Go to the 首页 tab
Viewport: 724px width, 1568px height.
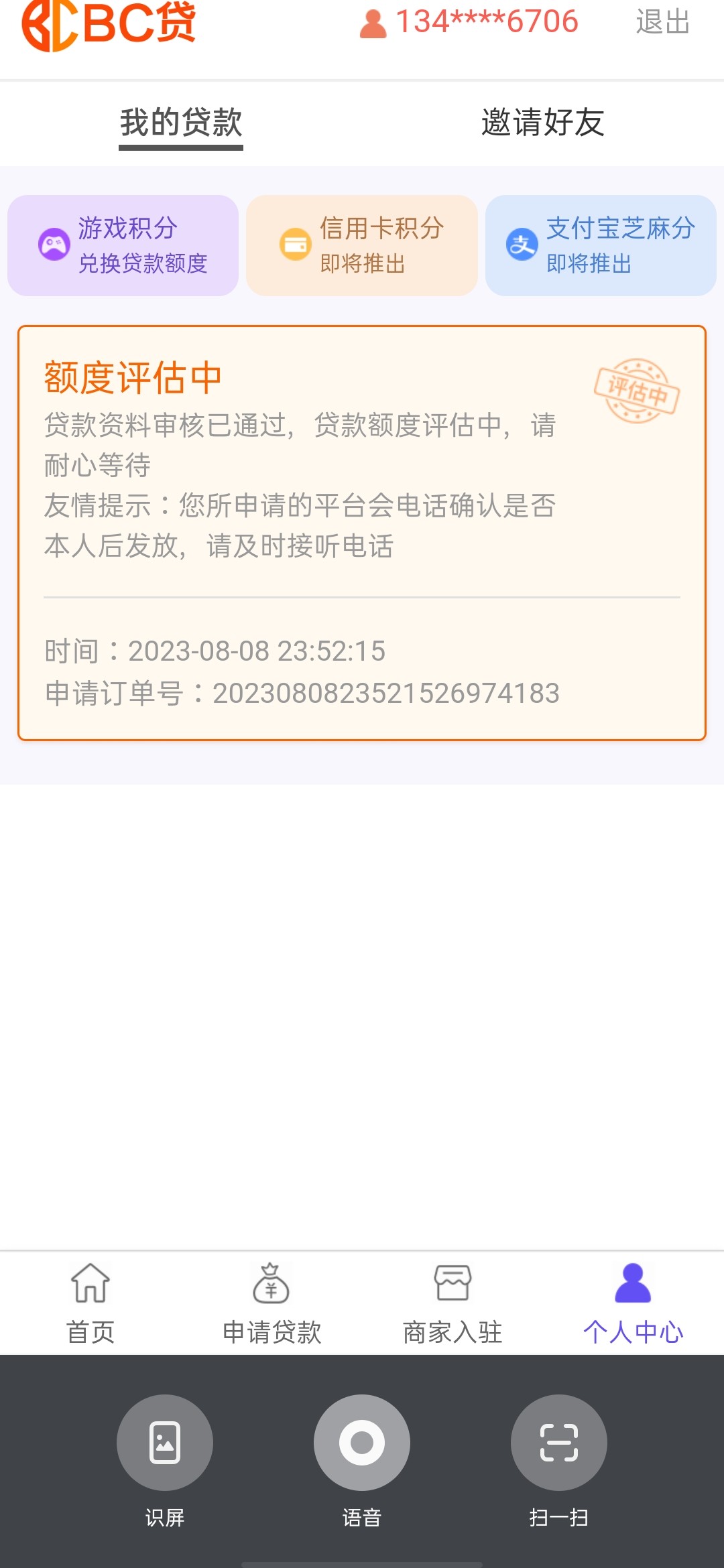pyautogui.click(x=90, y=1303)
